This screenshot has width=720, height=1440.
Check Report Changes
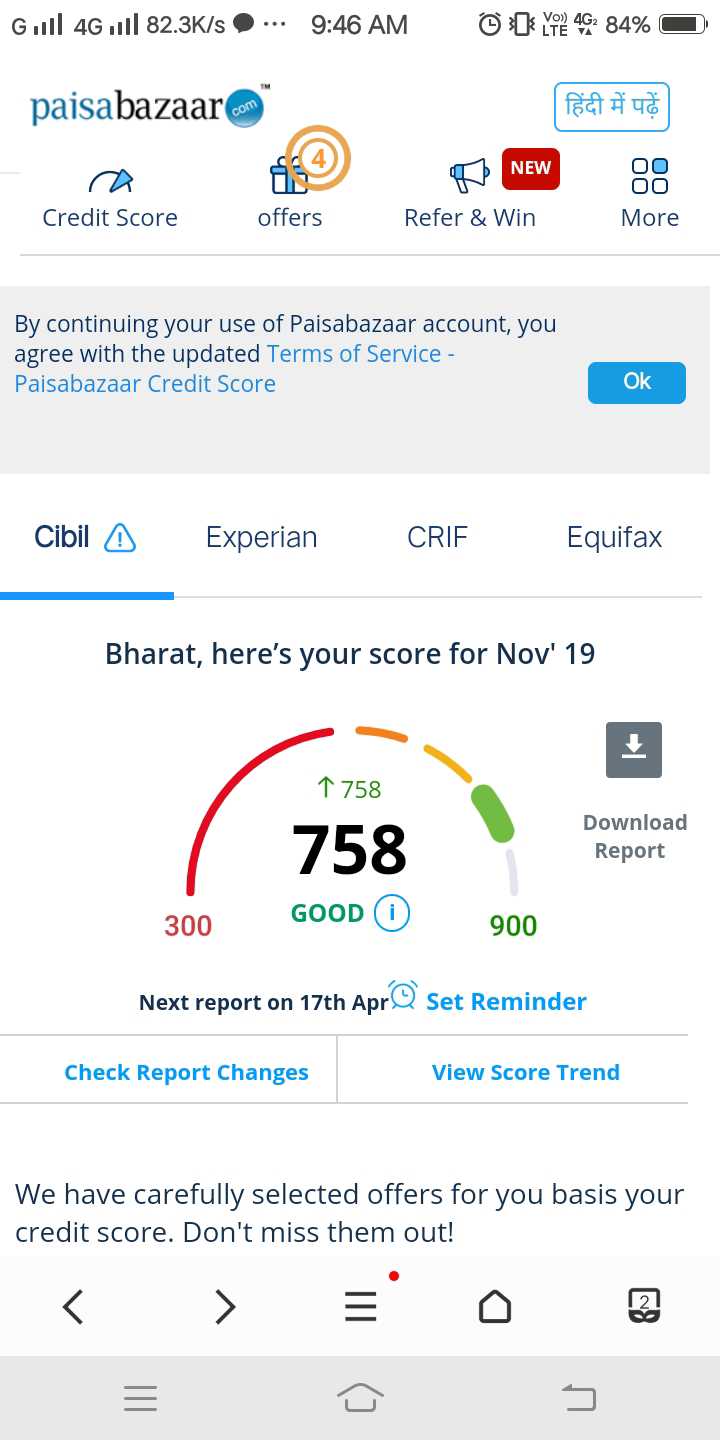pyautogui.click(x=186, y=1072)
